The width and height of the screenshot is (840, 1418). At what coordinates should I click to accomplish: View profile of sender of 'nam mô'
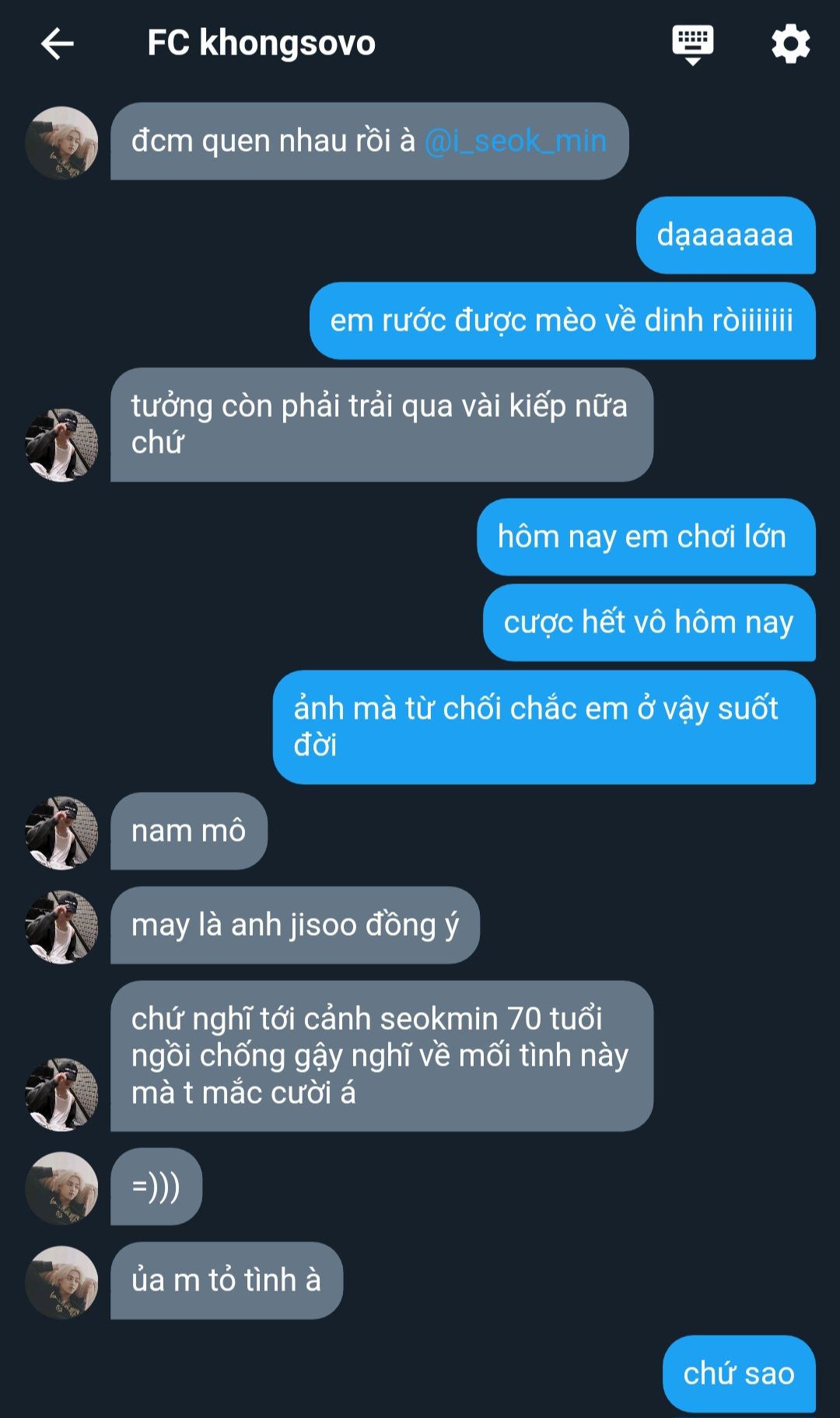(62, 832)
